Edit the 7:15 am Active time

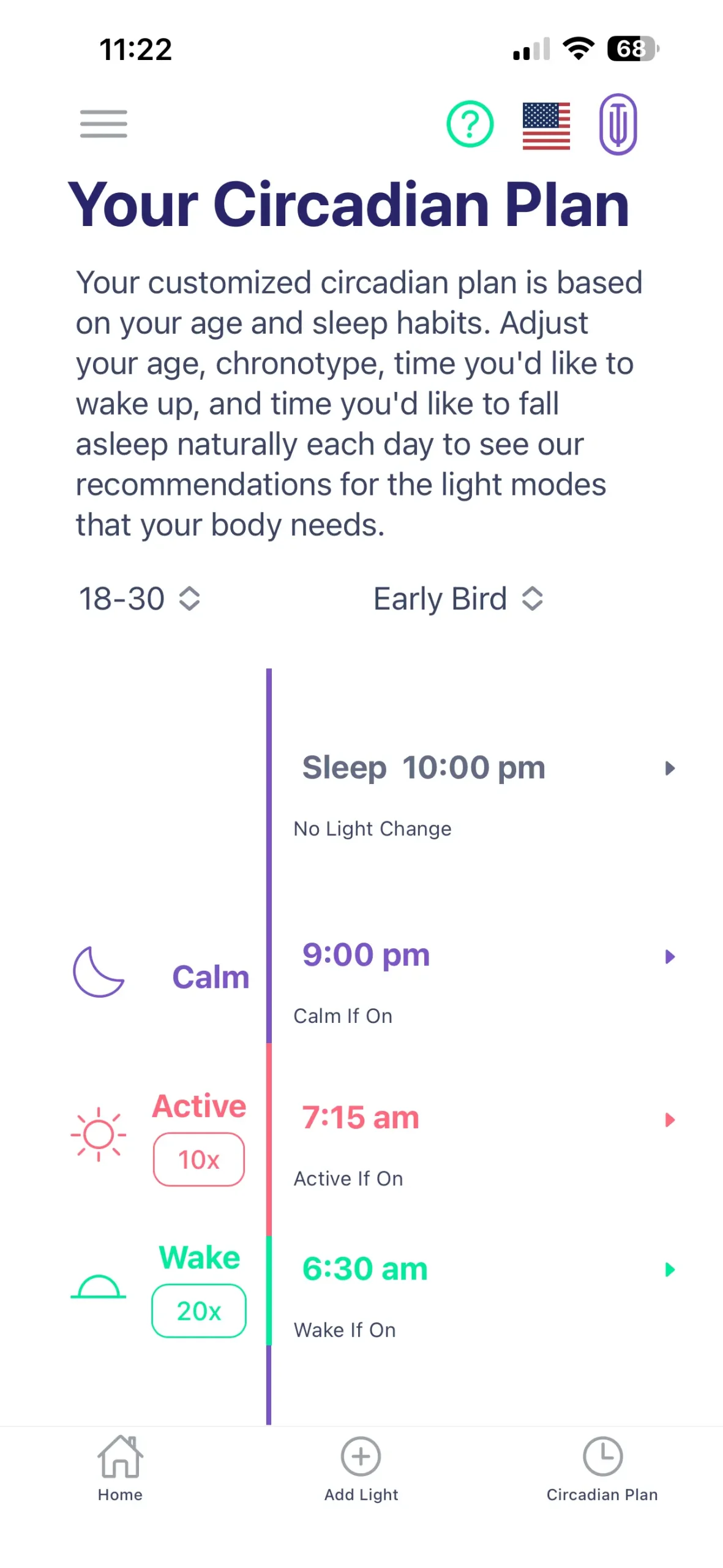point(487,1118)
